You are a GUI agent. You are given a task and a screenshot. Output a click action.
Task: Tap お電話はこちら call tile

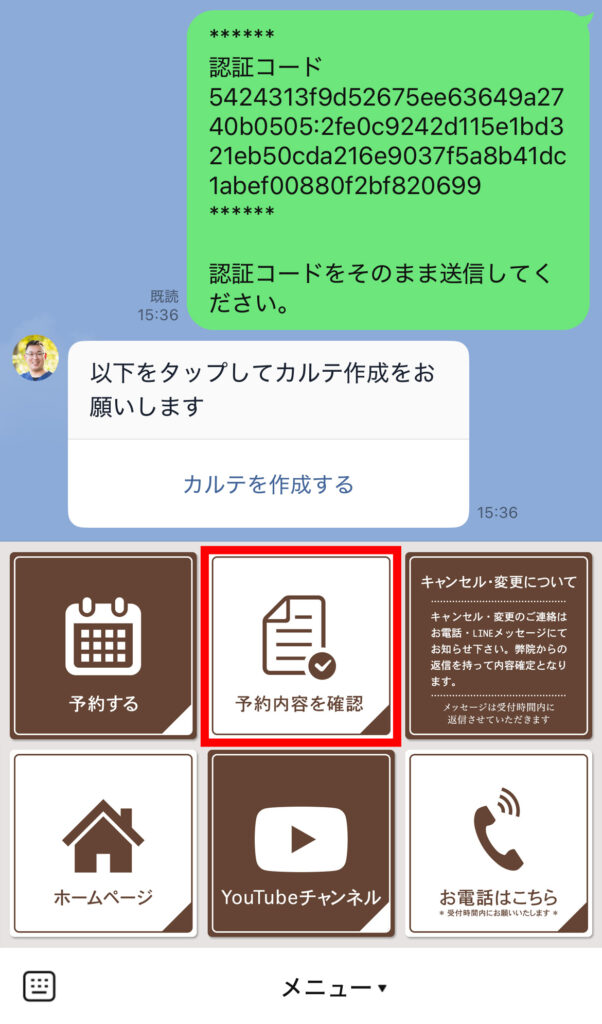coord(498,844)
